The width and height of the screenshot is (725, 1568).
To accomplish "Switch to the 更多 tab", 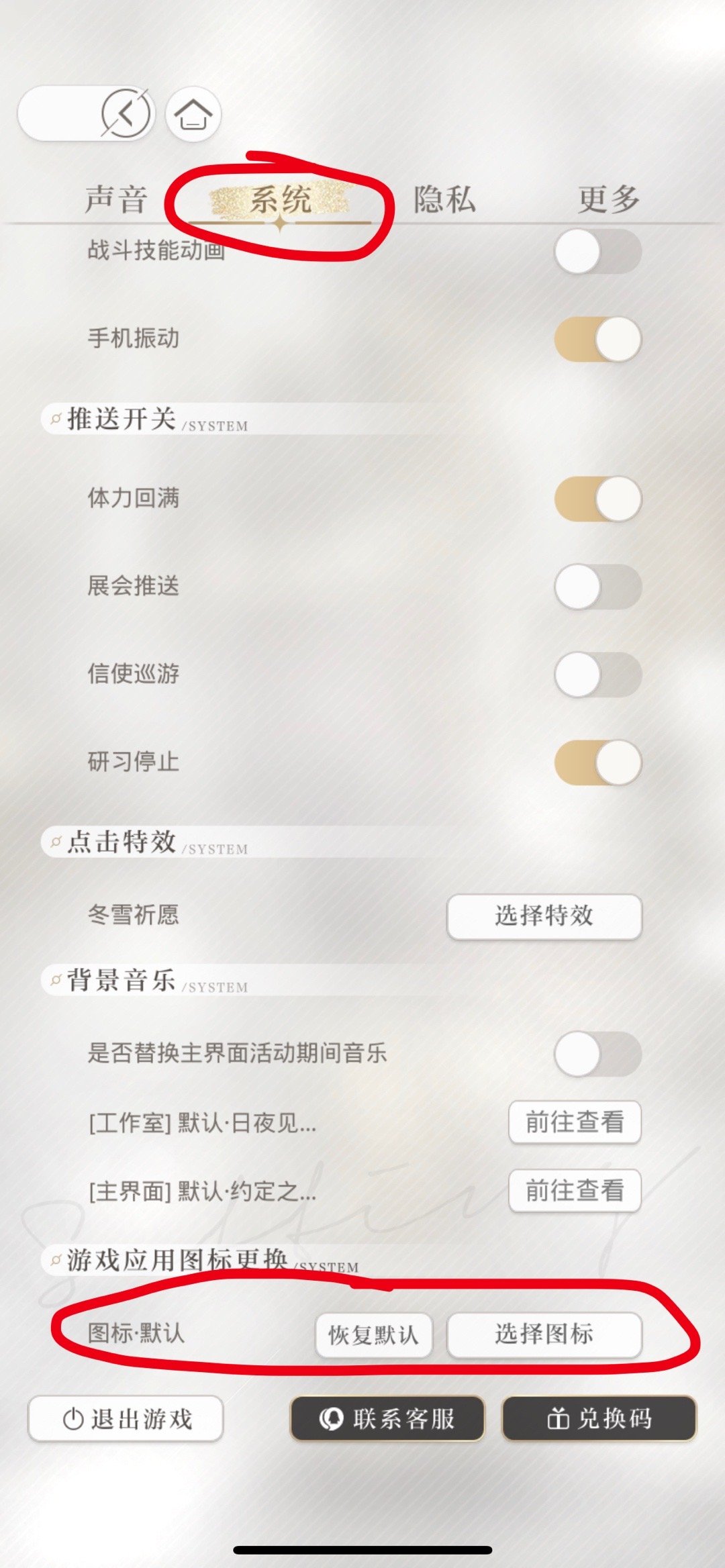I will pos(608,199).
